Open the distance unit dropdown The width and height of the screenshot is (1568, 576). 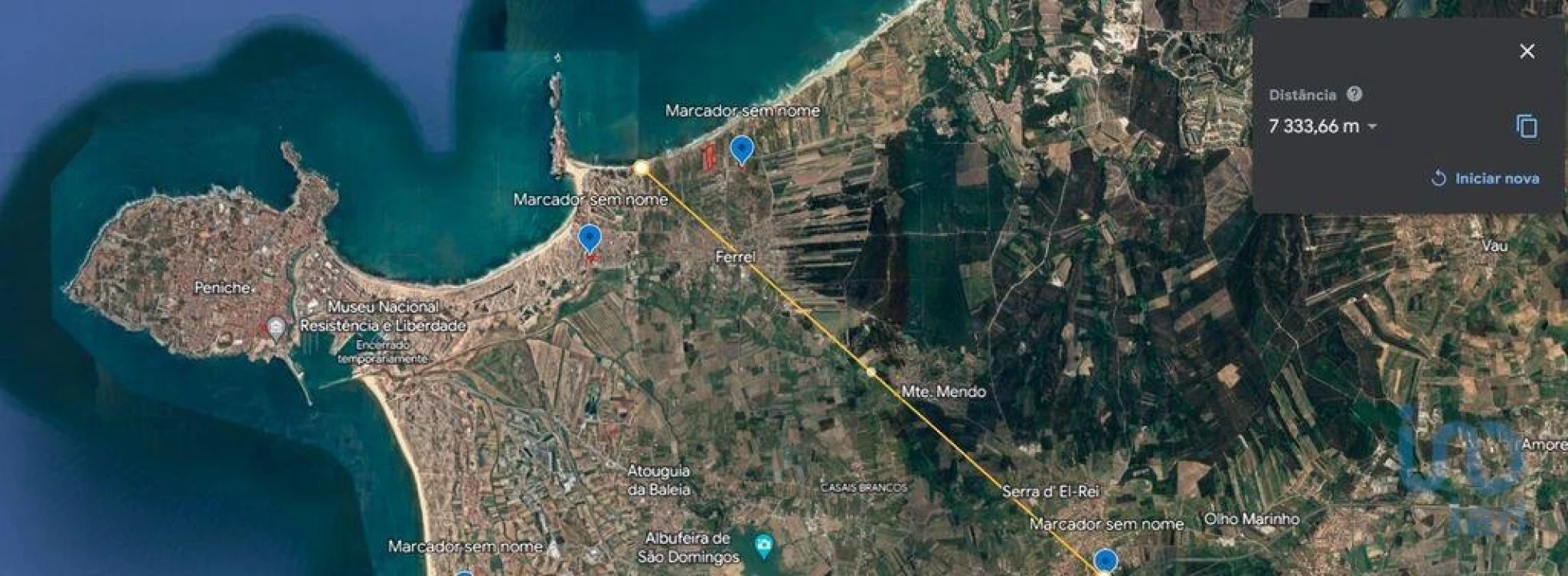click(1372, 126)
